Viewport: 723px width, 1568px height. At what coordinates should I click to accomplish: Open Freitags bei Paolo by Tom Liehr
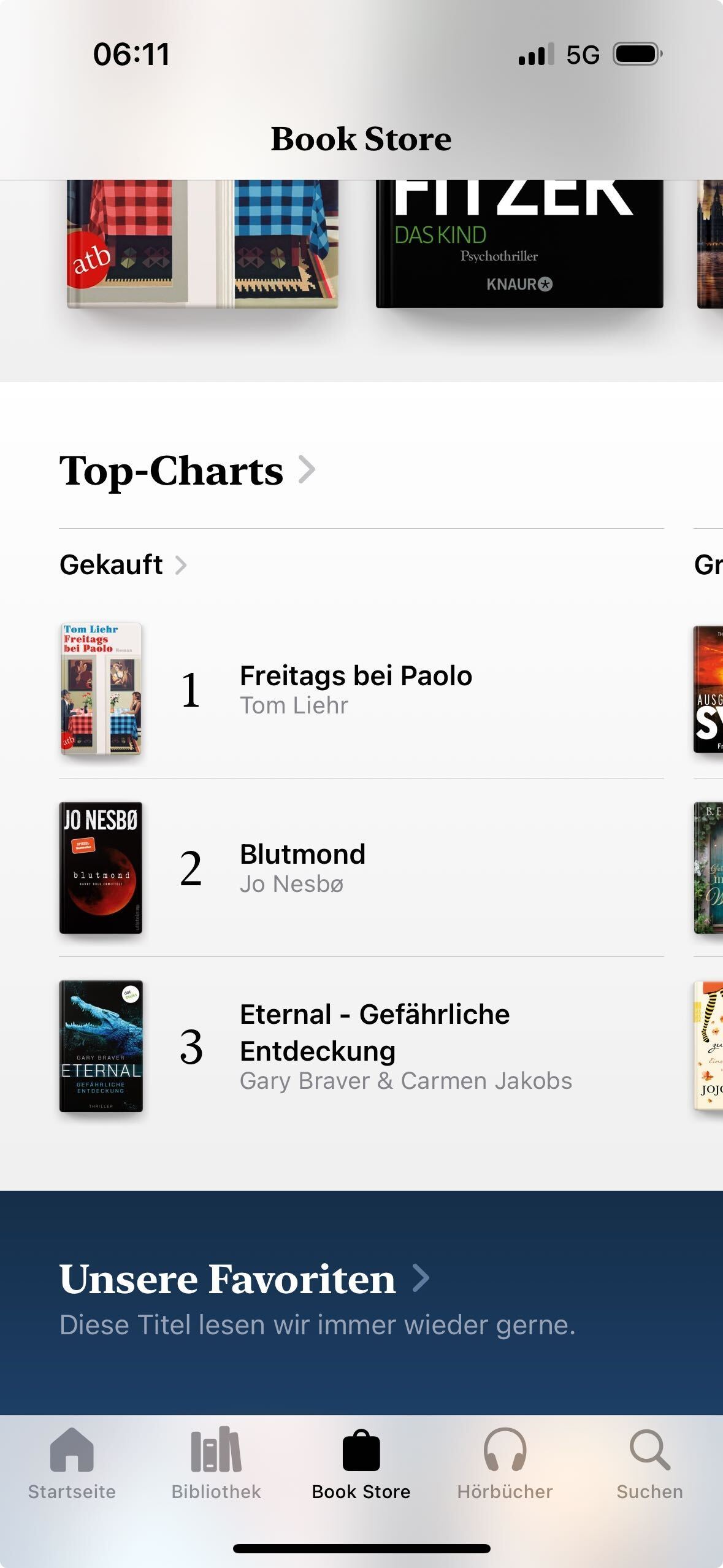tap(356, 690)
